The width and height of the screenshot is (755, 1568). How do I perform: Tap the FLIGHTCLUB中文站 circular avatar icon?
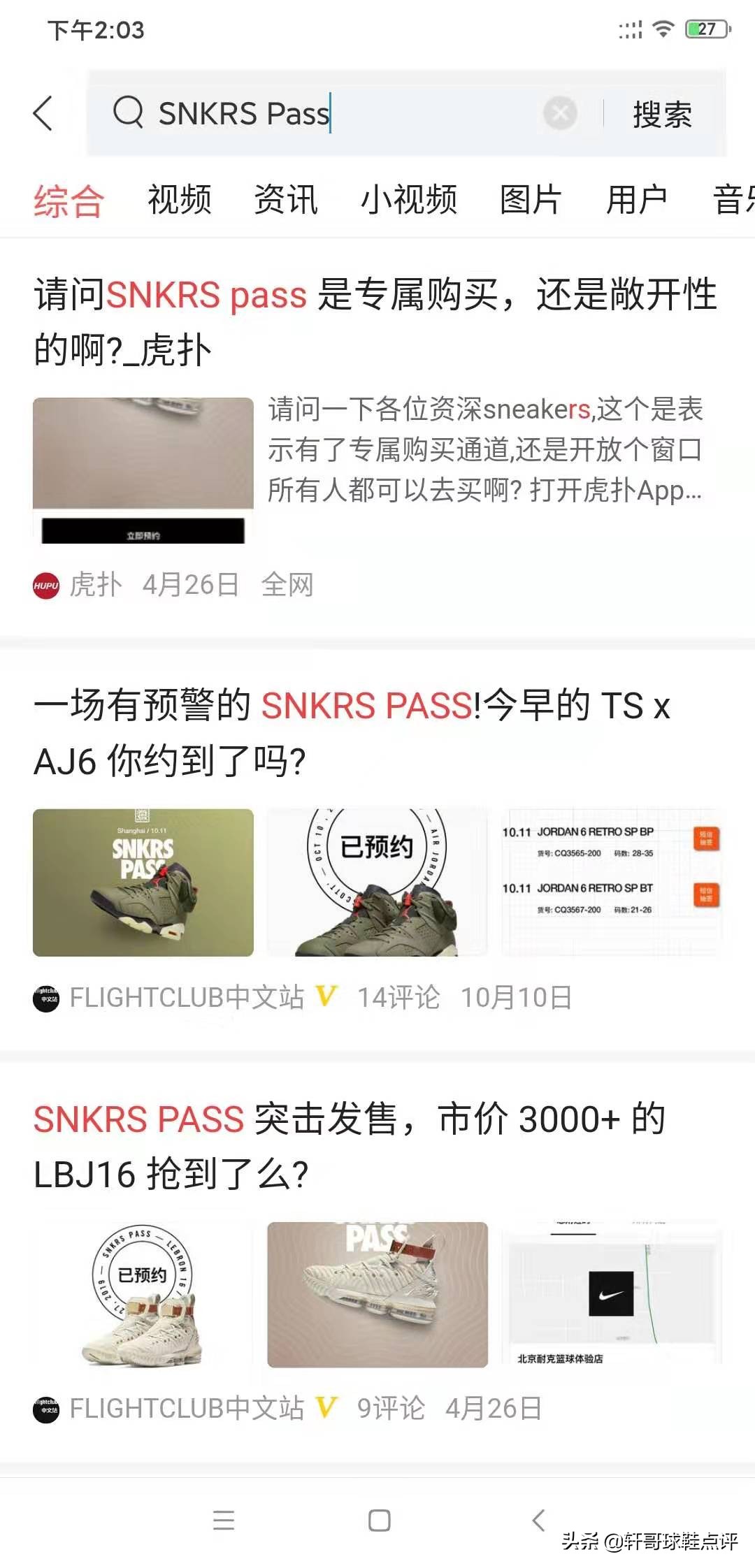47,998
